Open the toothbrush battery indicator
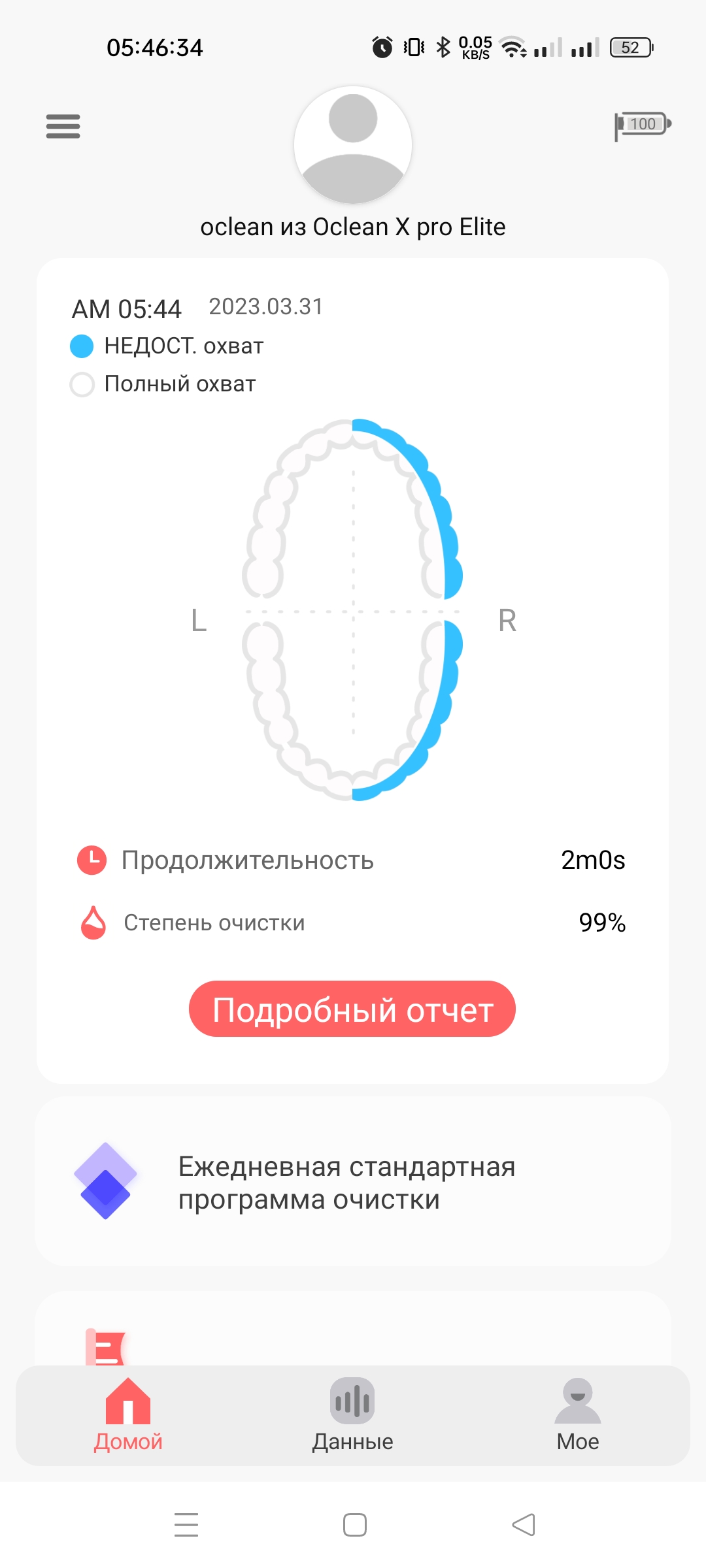 point(642,125)
